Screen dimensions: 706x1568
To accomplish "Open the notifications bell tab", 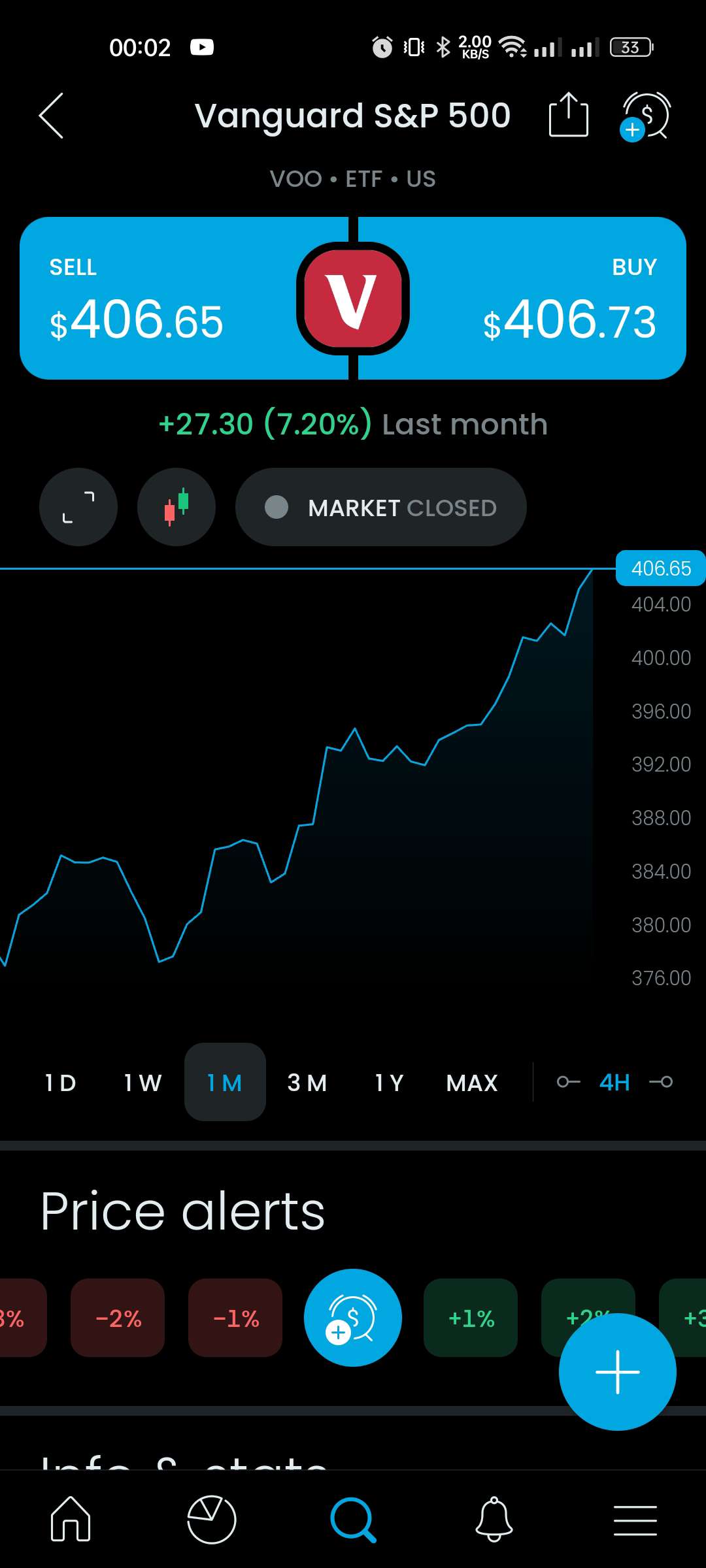I will tap(494, 1520).
